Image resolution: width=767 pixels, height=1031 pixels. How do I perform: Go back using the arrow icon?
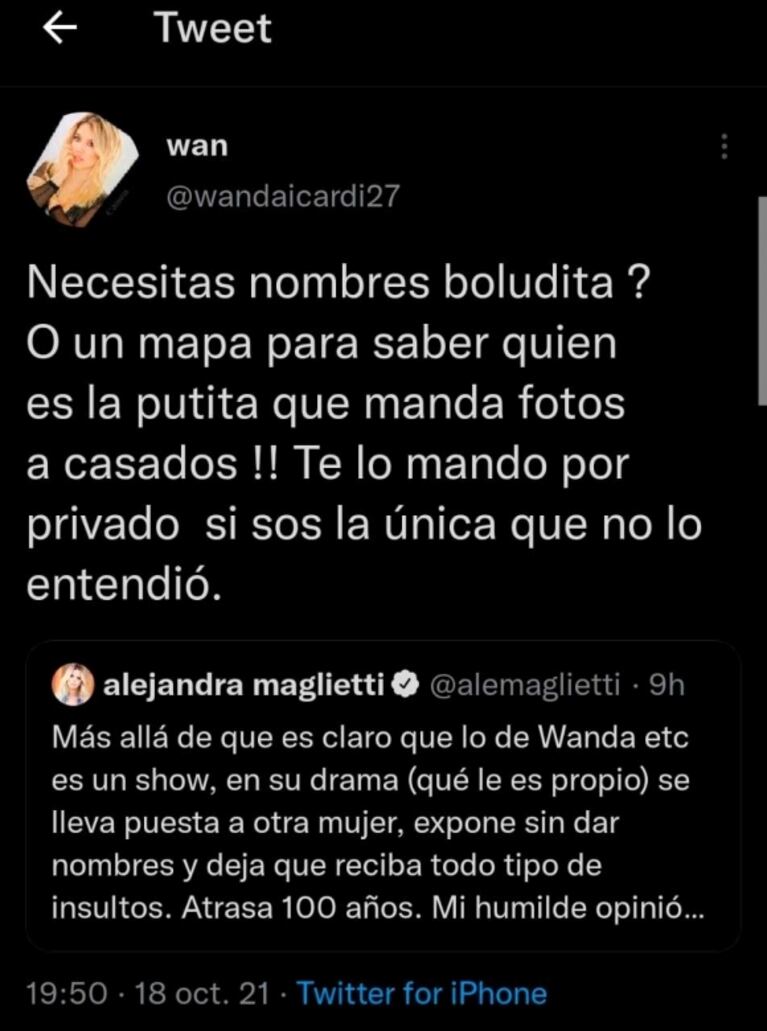62,31
